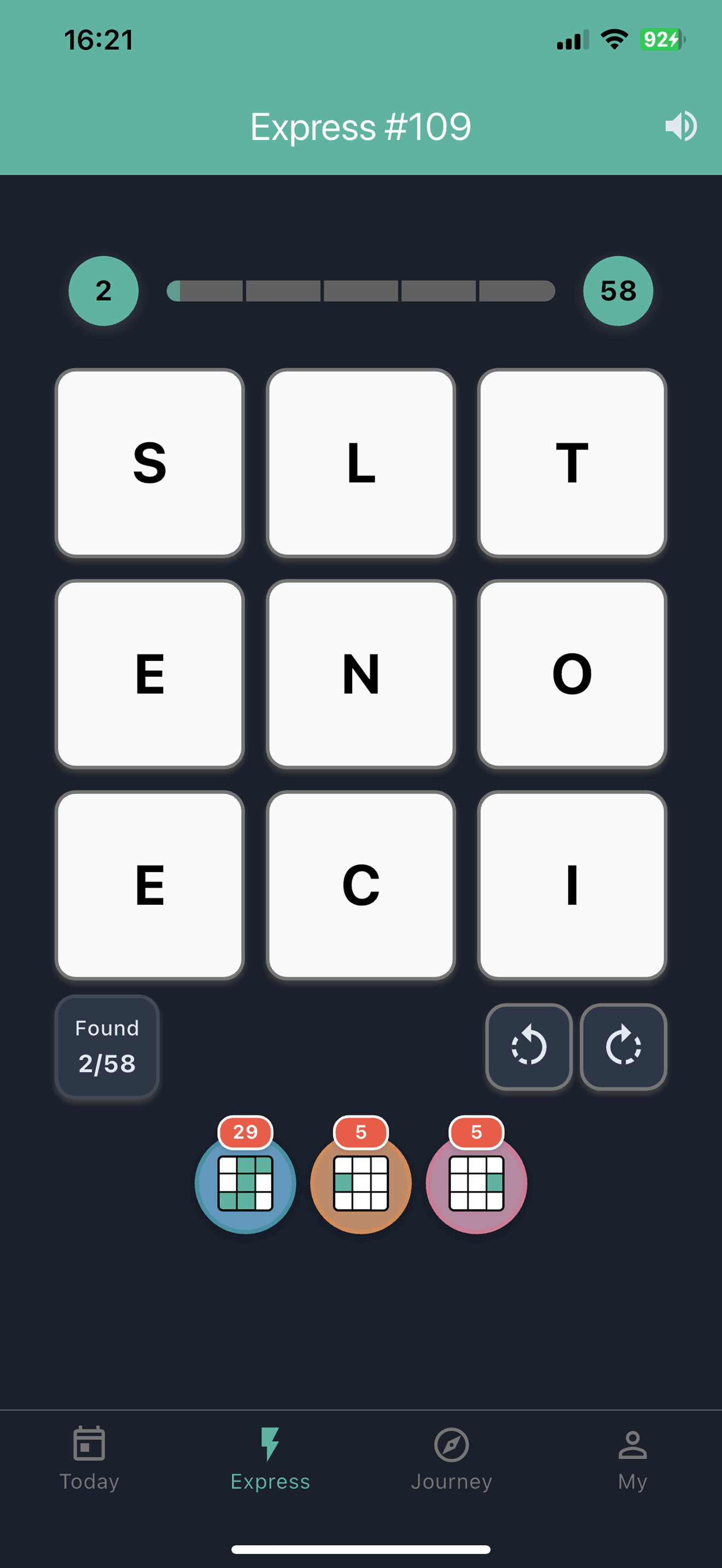This screenshot has width=722, height=1568.
Task: Rotate the grid clockwise
Action: [624, 1046]
